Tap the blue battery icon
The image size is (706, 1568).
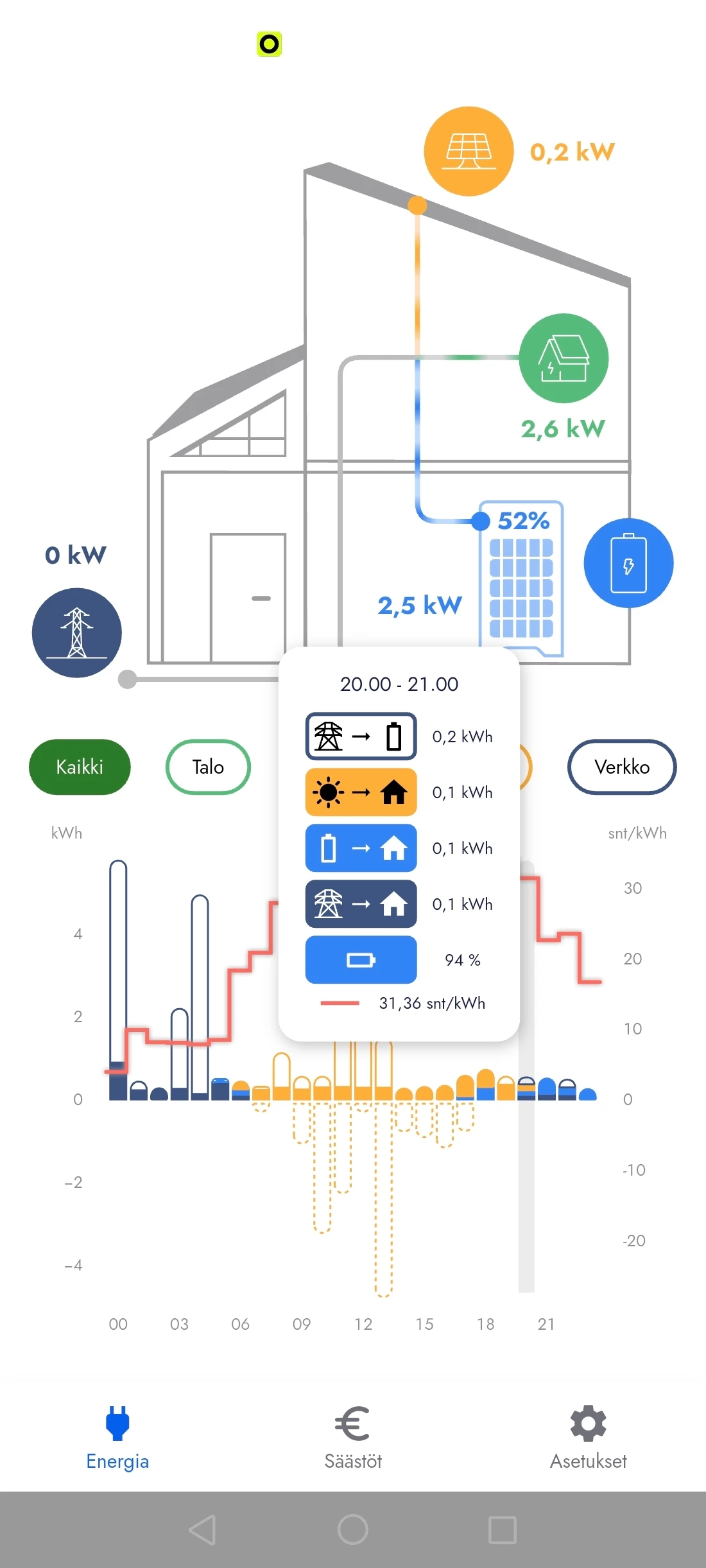[x=628, y=563]
